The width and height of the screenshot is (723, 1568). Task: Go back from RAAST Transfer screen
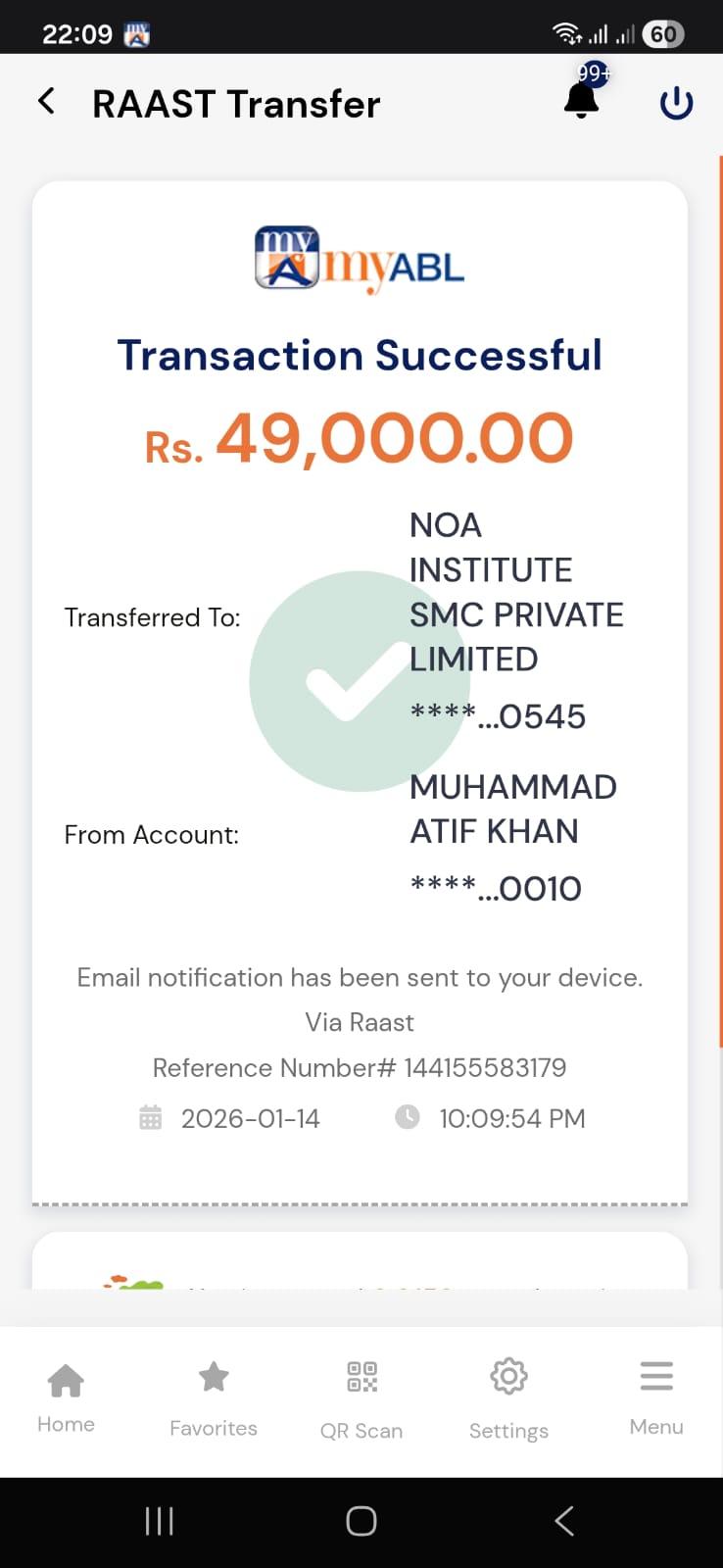point(46,102)
